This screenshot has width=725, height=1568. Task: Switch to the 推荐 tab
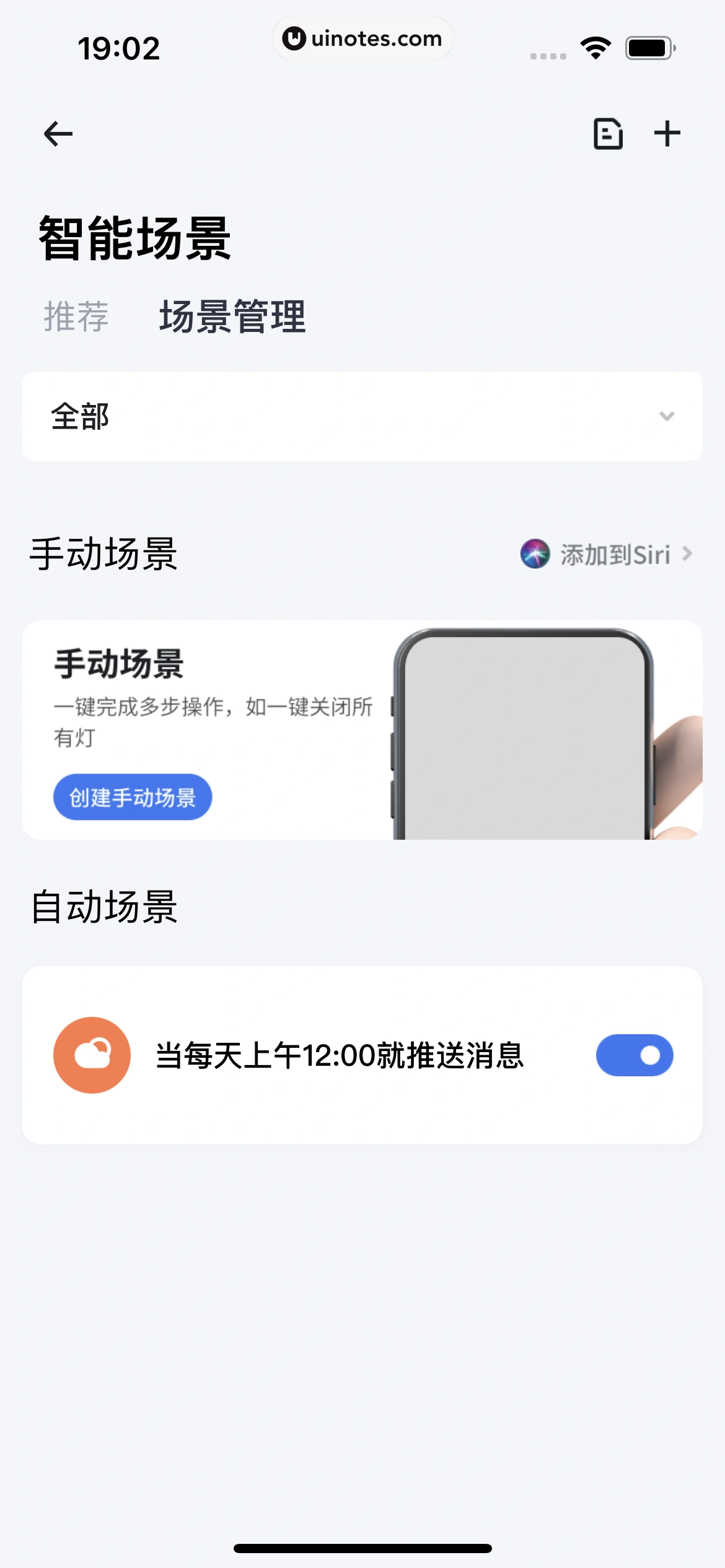(x=76, y=316)
